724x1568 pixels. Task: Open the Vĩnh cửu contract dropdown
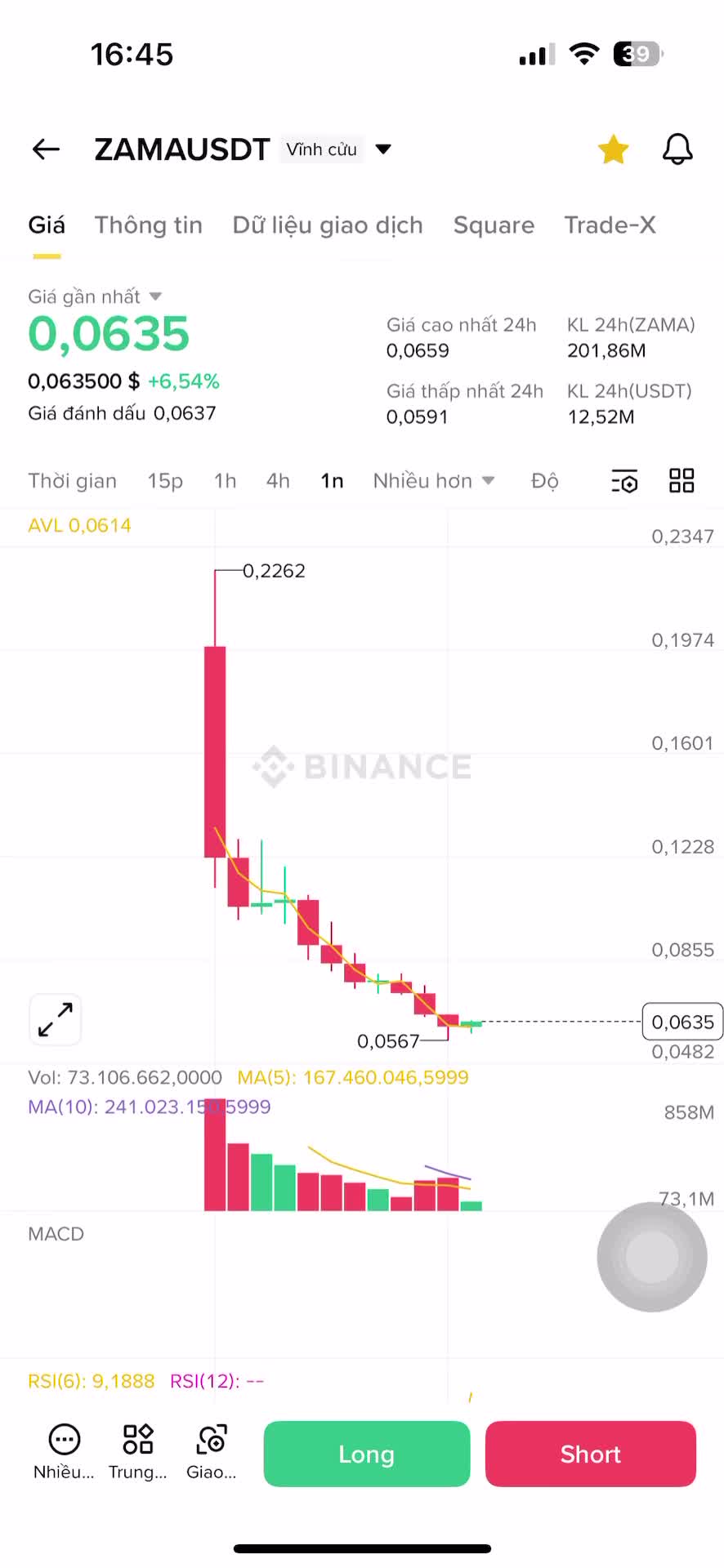(x=336, y=149)
